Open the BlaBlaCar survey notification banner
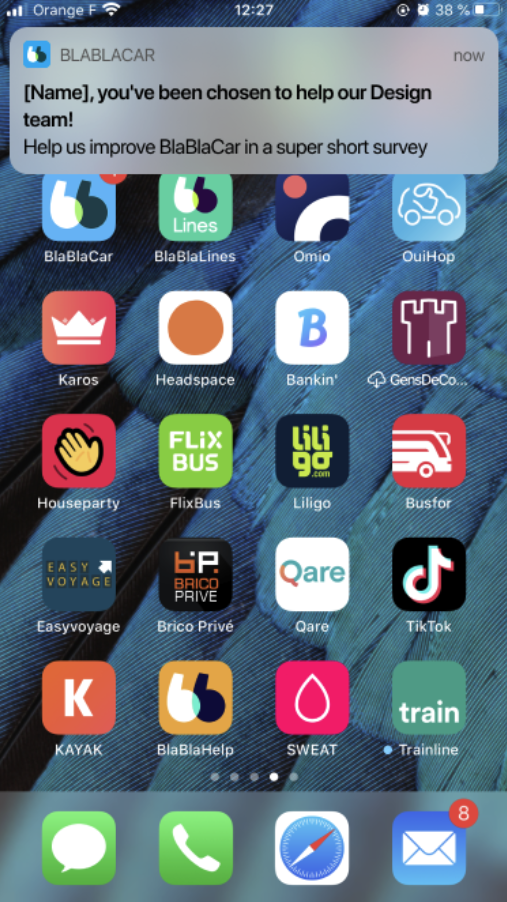 253,101
